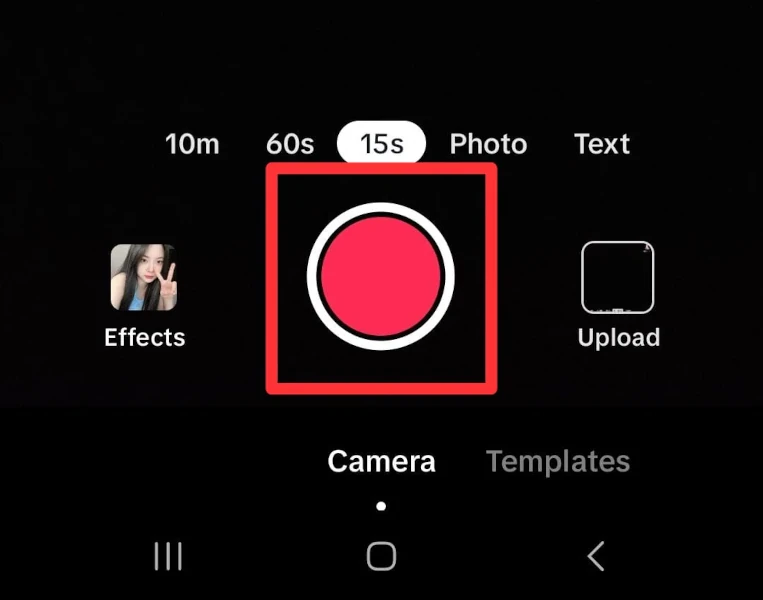This screenshot has width=763, height=600.
Task: Select the 10m duration option
Action: 192,144
